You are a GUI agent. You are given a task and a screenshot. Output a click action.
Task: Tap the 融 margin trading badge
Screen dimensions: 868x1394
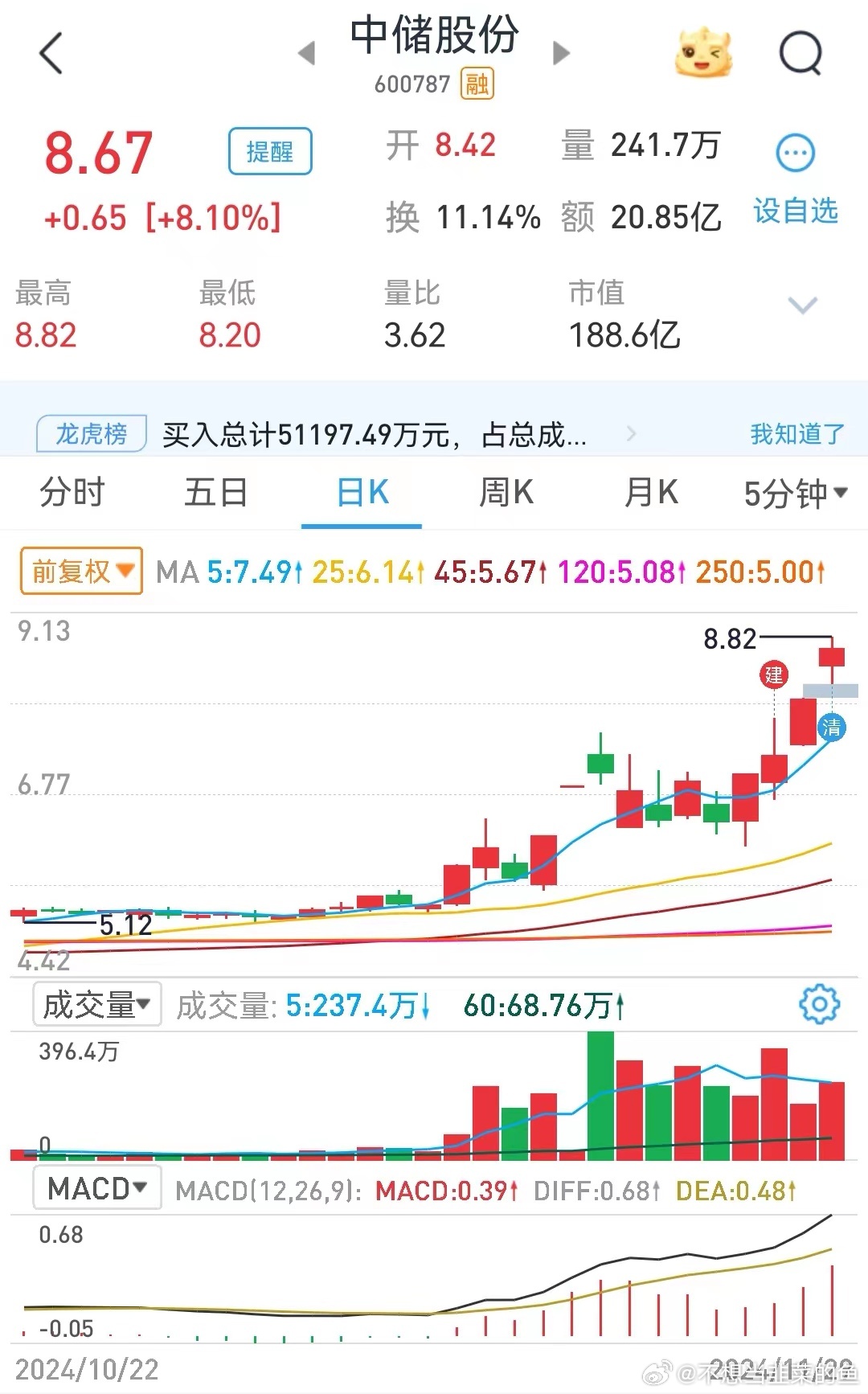[x=474, y=83]
